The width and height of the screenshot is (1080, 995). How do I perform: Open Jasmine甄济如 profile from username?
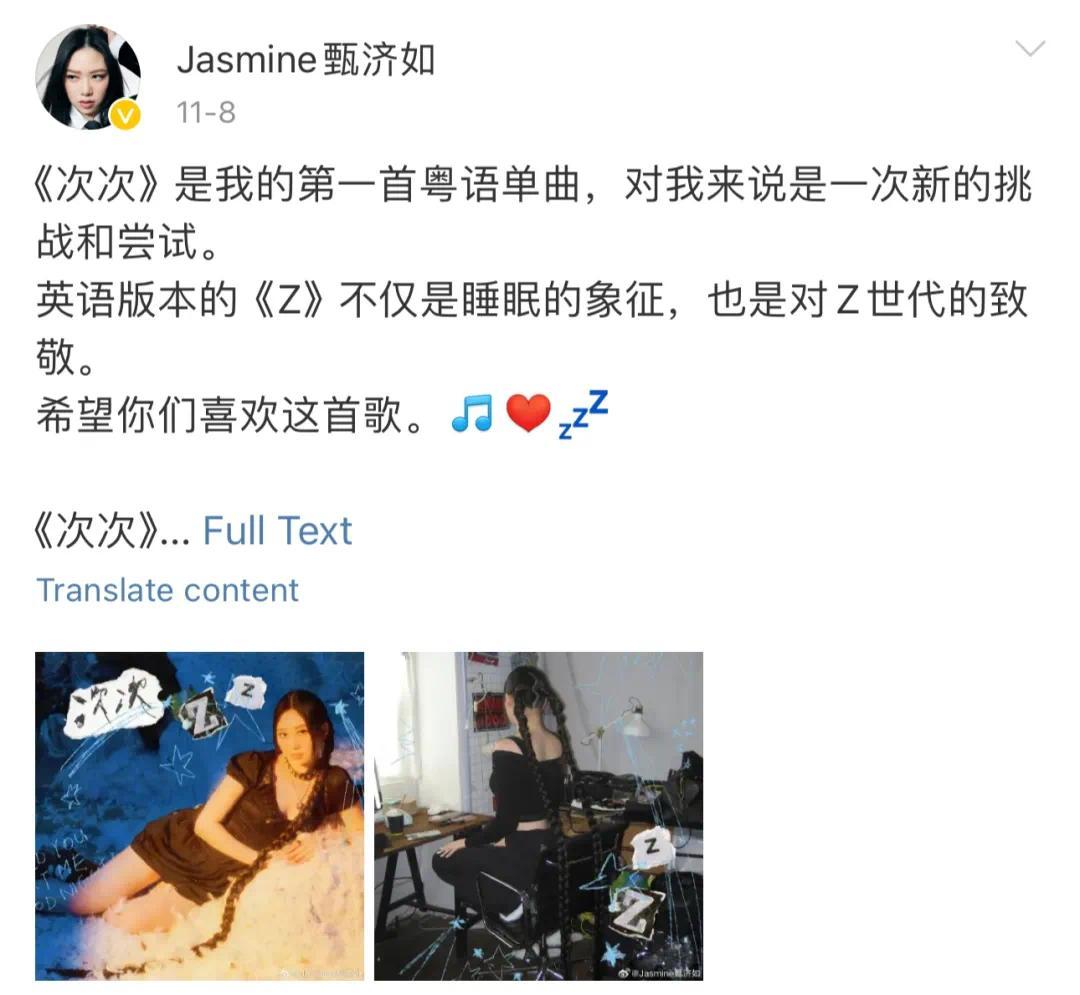click(305, 60)
